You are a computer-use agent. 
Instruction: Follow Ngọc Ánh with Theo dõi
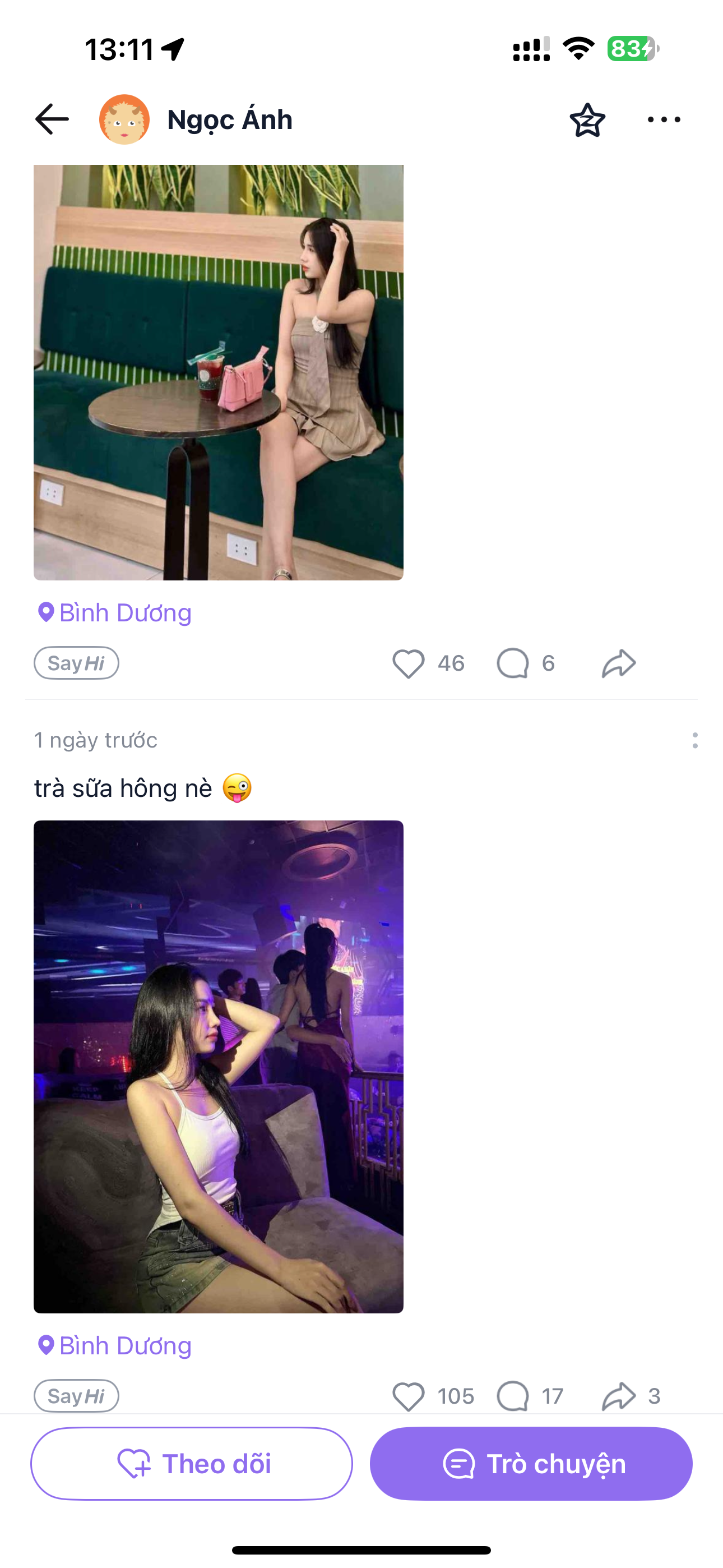191,1463
